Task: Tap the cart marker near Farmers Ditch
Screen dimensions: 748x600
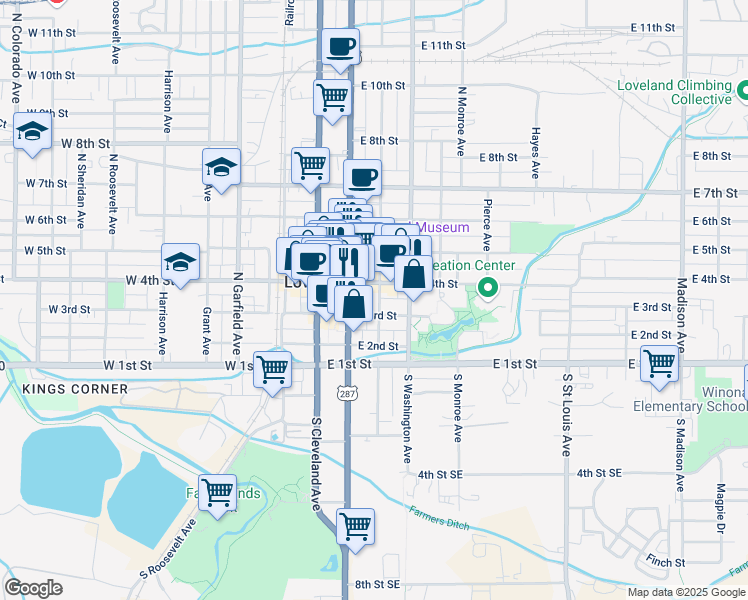Action: pos(355,531)
